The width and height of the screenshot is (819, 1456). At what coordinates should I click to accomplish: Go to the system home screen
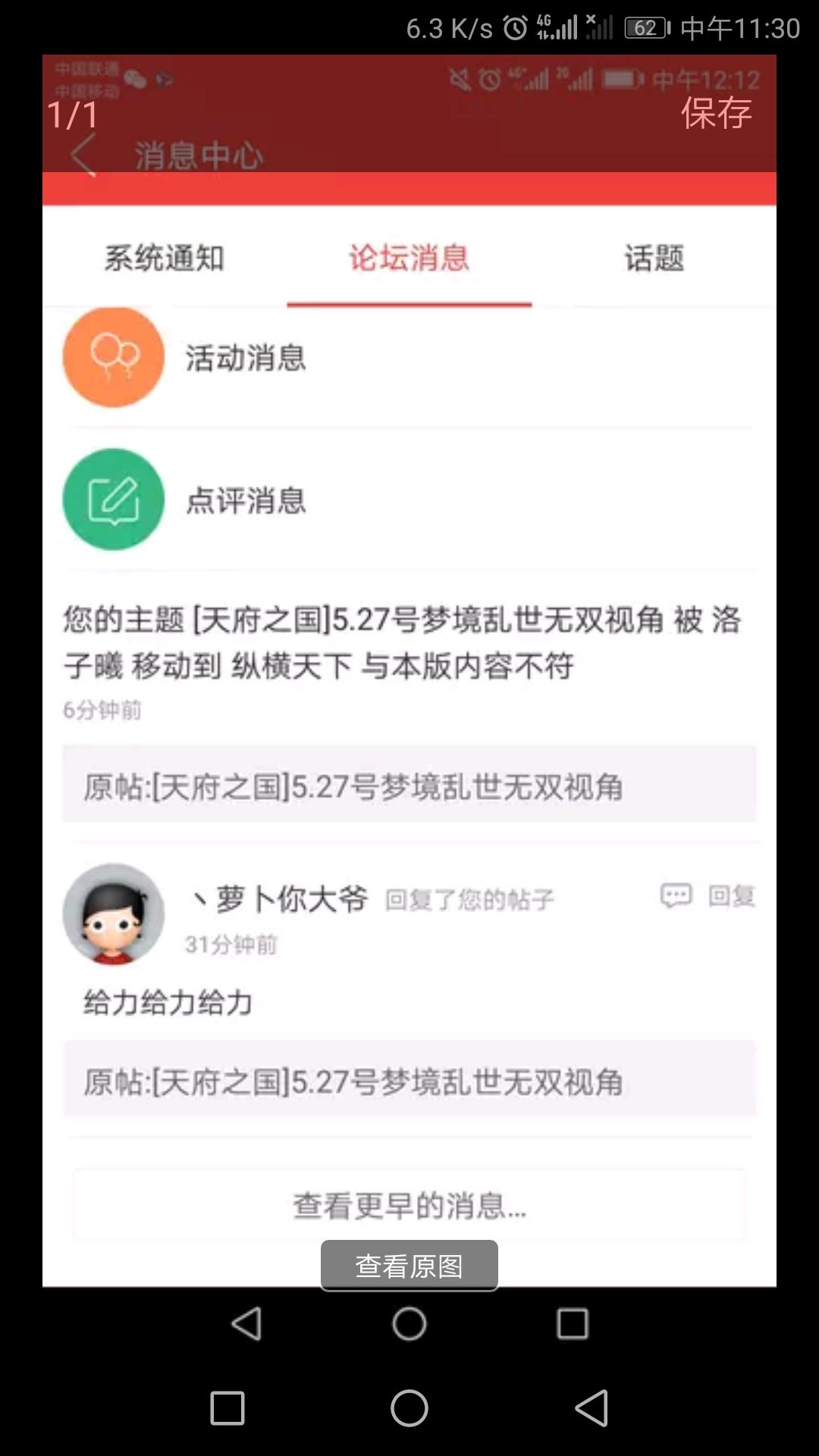(409, 1408)
